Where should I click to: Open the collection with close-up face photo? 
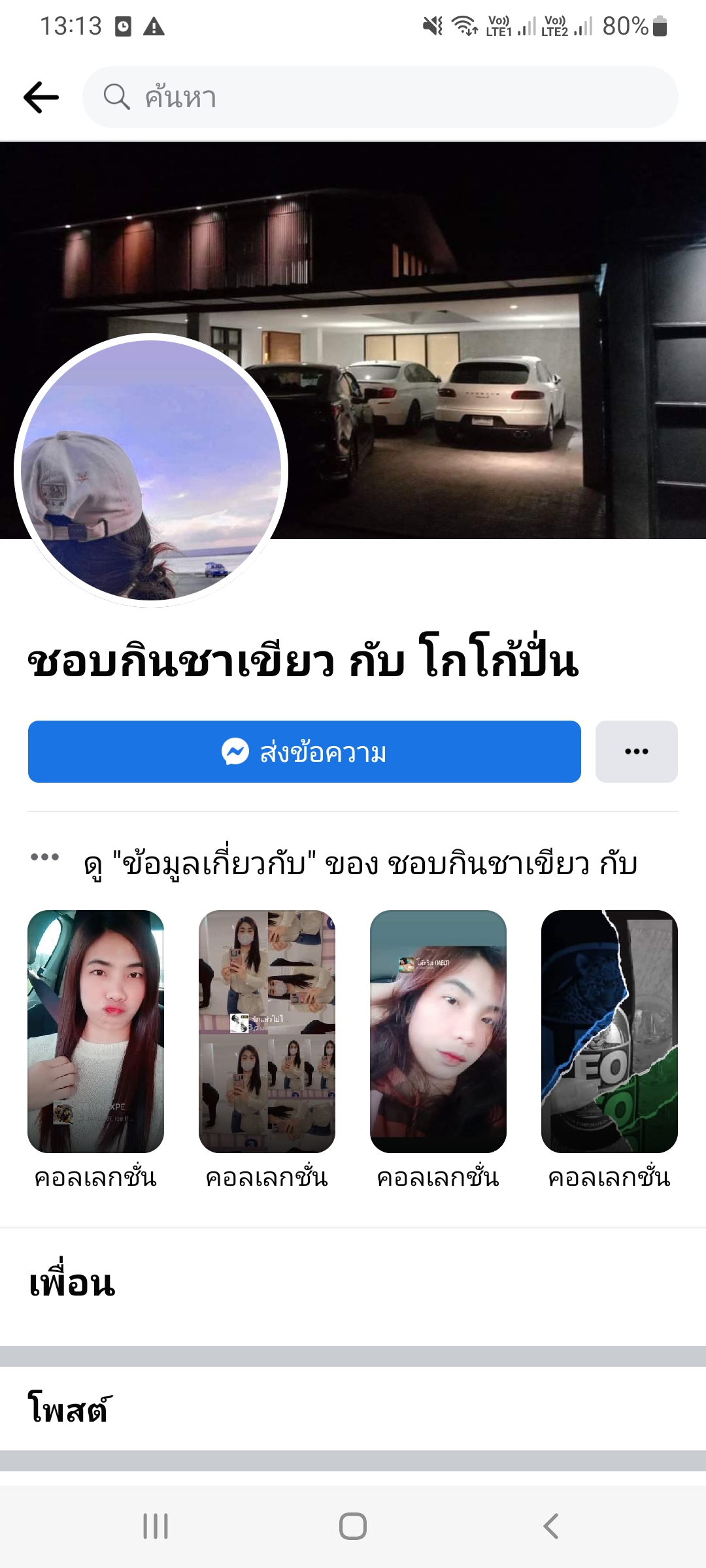click(438, 1031)
